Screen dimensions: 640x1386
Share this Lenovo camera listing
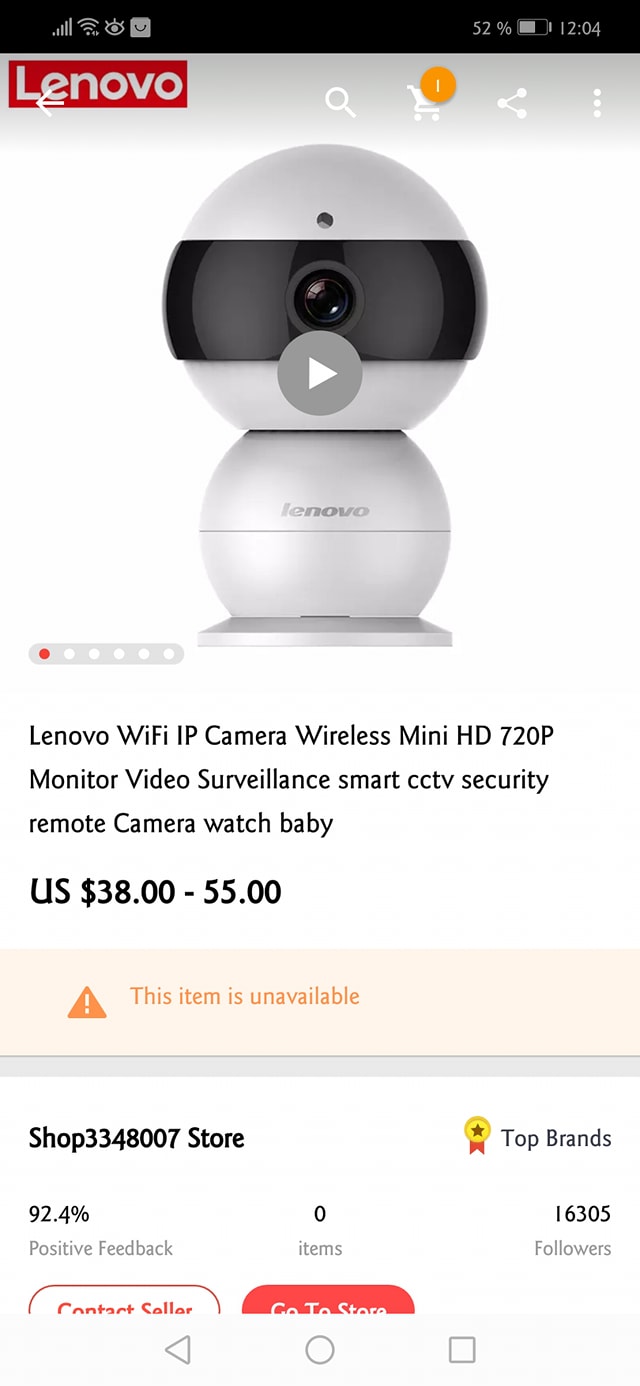pyautogui.click(x=512, y=102)
